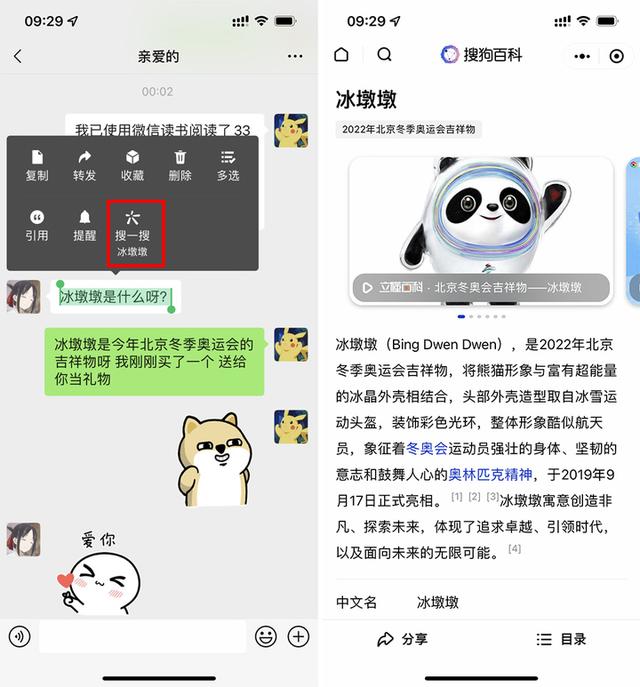Share the article with 分享
This screenshot has width=640, height=687.
pyautogui.click(x=402, y=639)
